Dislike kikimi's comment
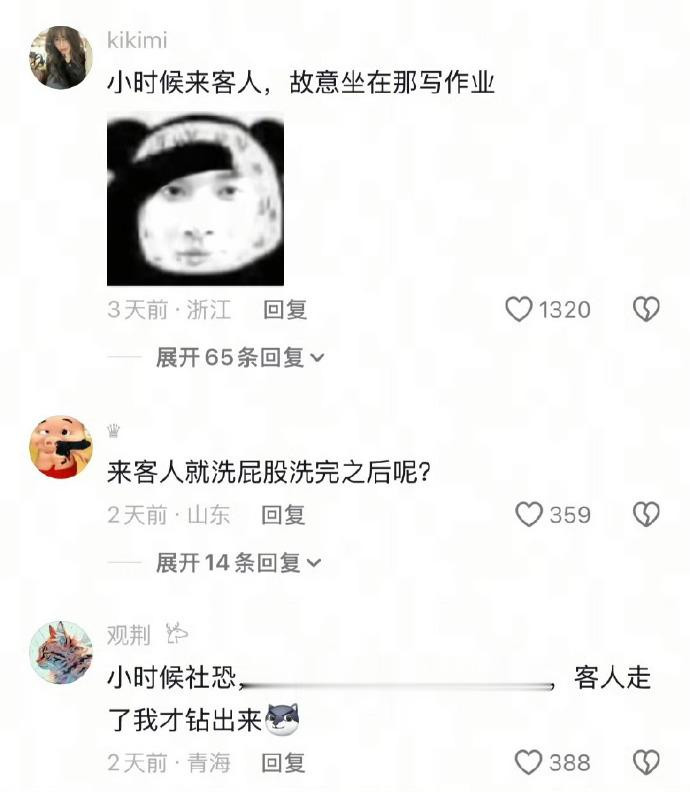This screenshot has width=690, height=792. click(x=646, y=310)
